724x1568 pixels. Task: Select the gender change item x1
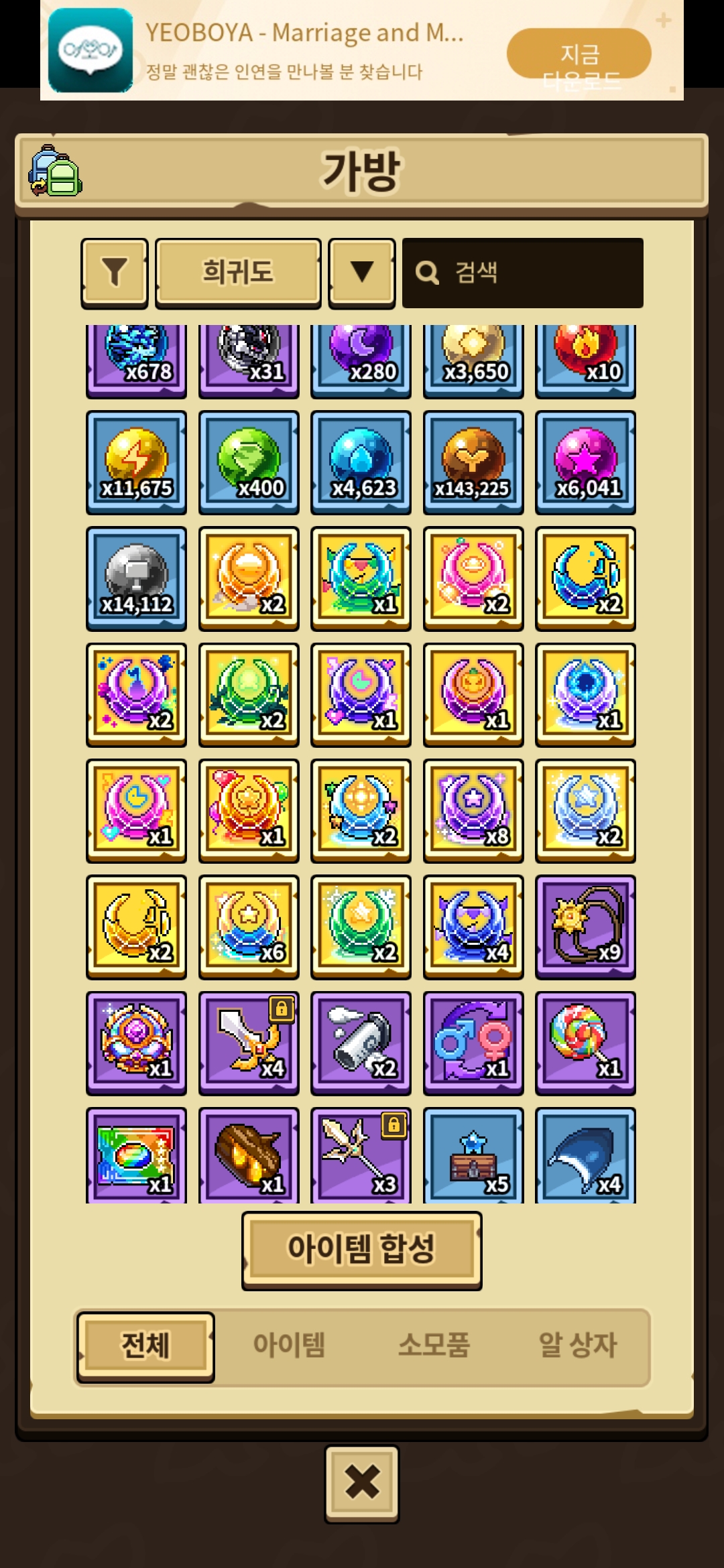point(473,1043)
